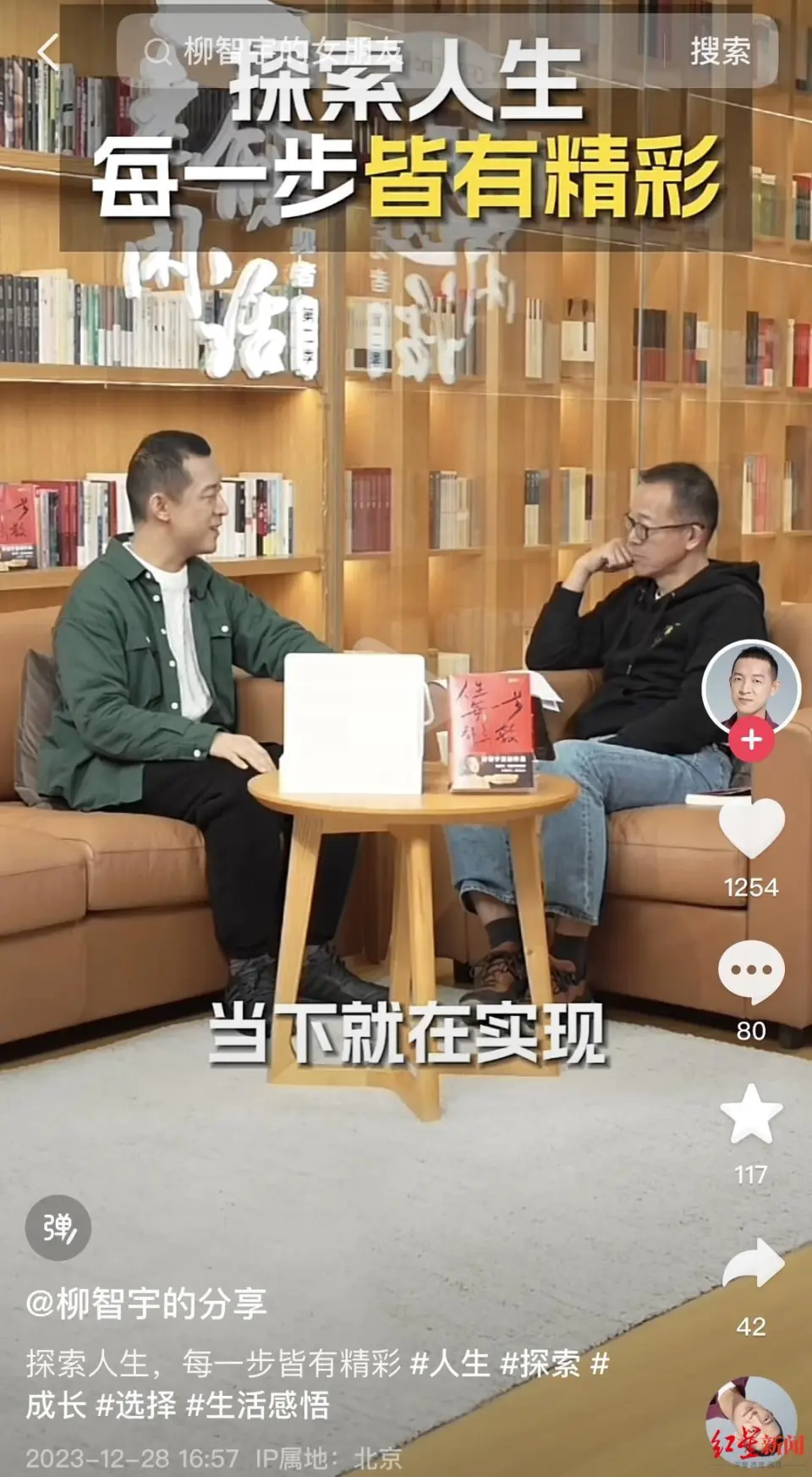Screen dimensions: 812x1477
Task: Open the #人生 hashtag
Action: [x=450, y=1364]
